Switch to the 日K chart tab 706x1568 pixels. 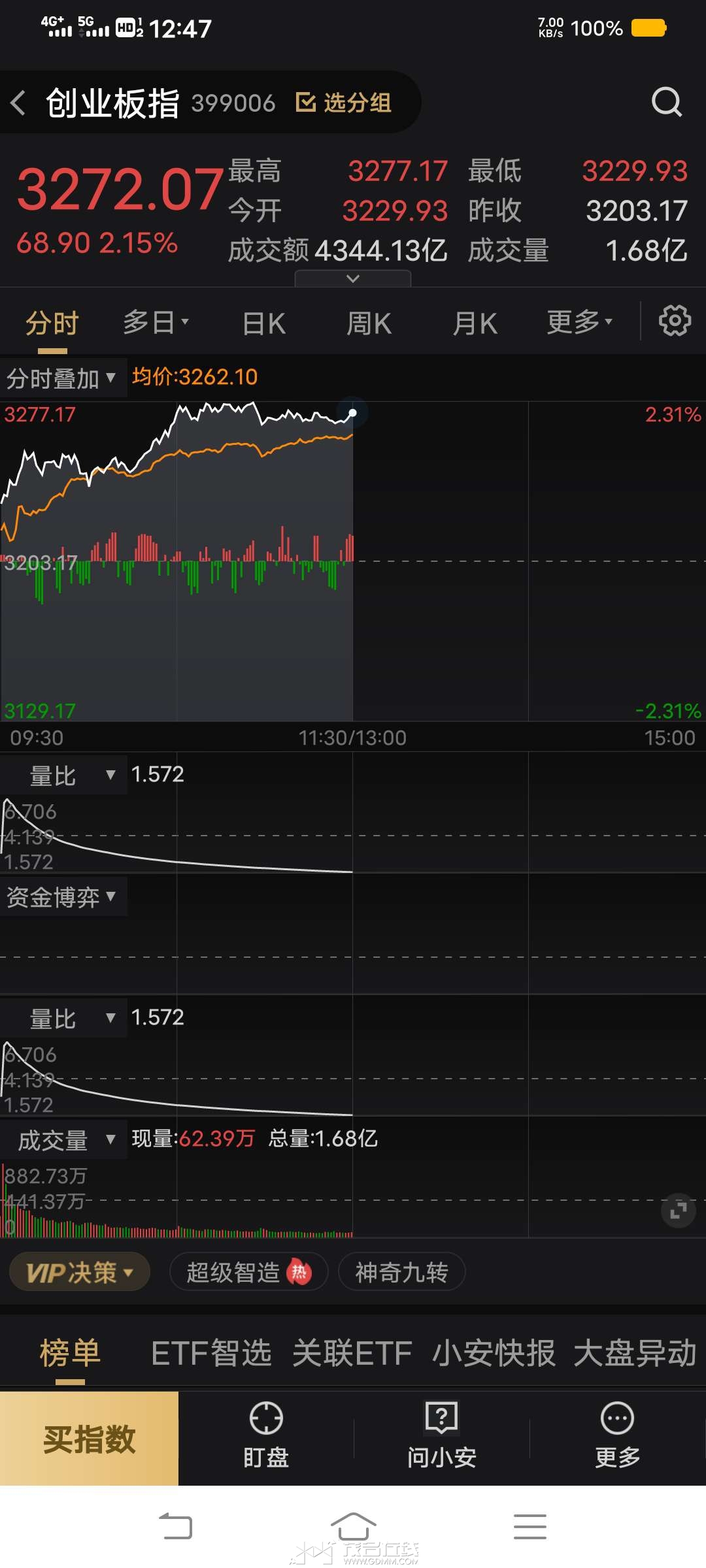[x=263, y=323]
